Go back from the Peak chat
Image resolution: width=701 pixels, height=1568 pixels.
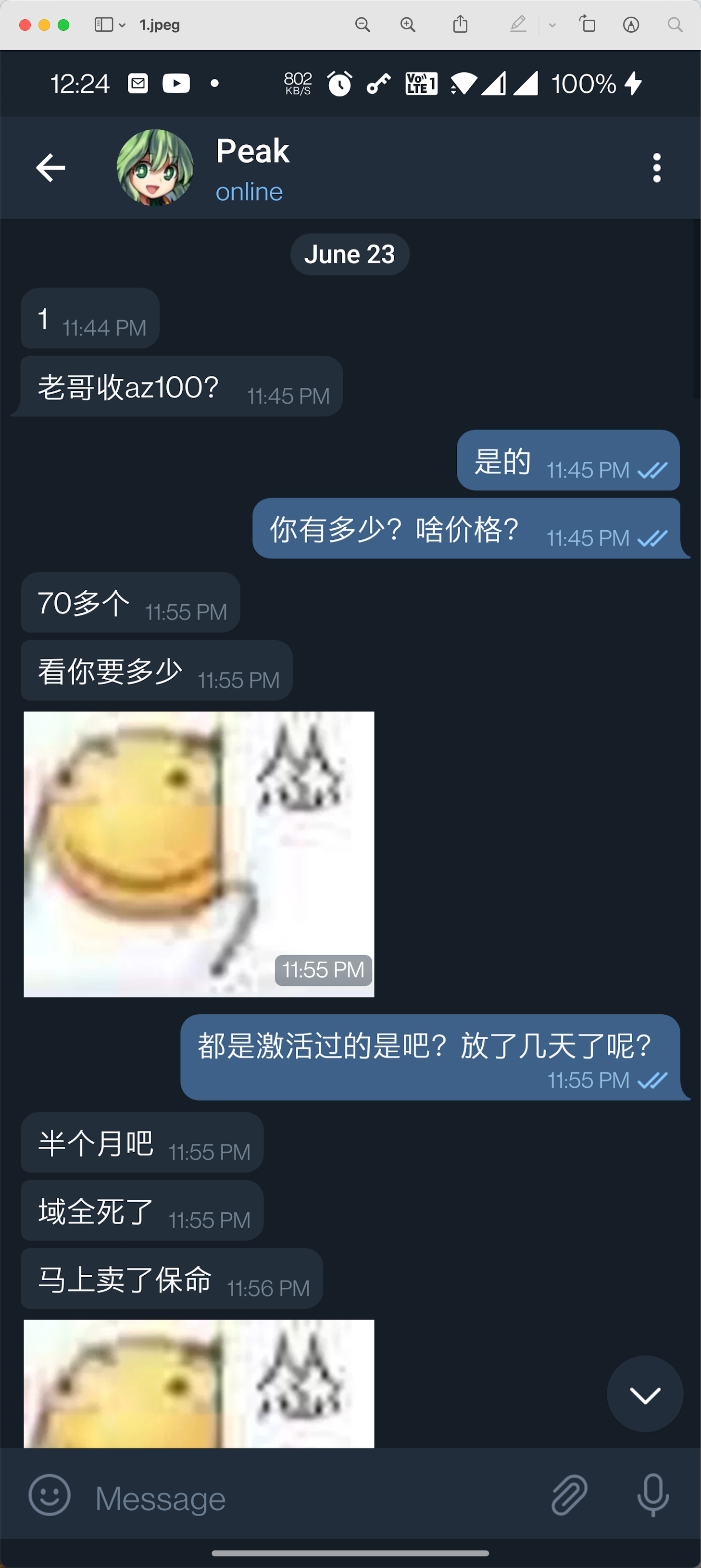coord(50,167)
